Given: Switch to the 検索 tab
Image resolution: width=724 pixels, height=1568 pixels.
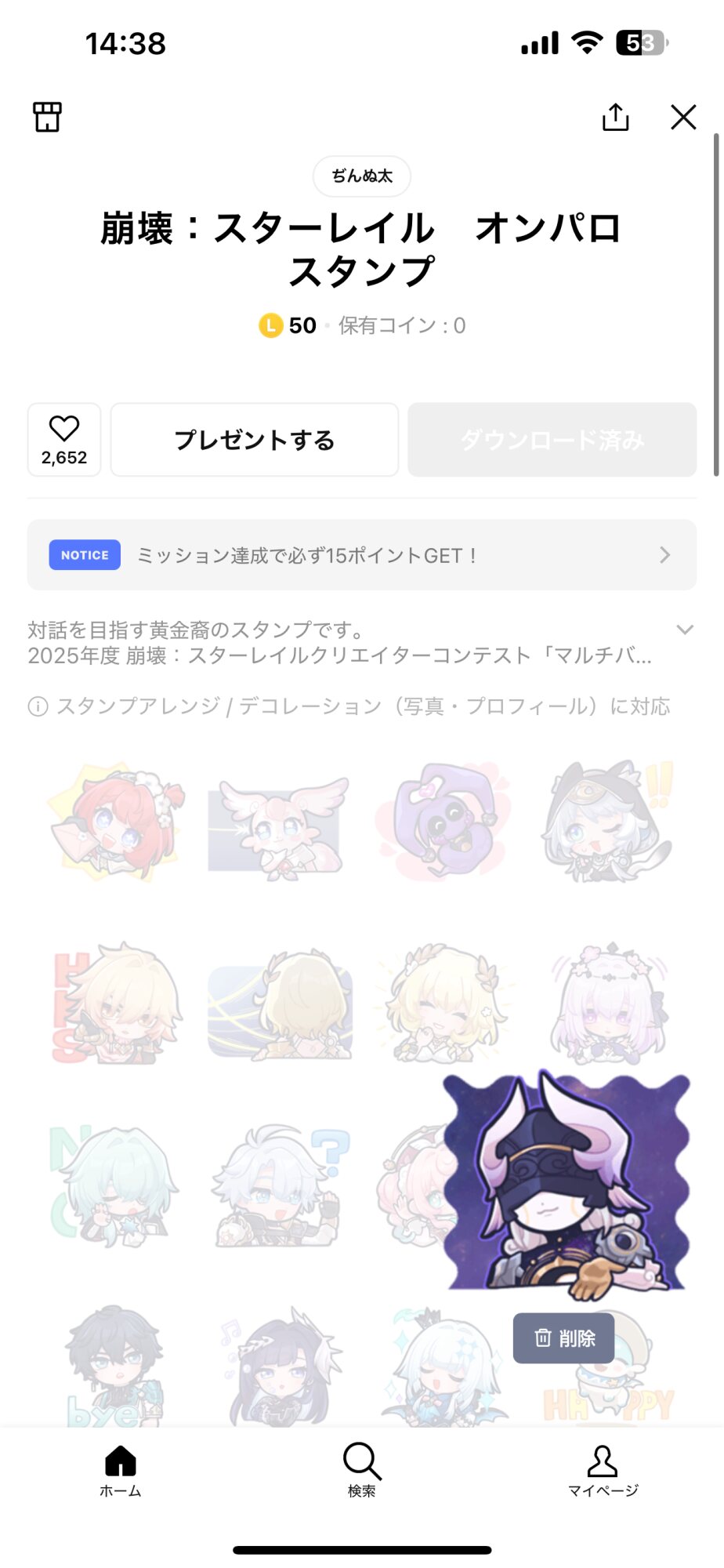Looking at the screenshot, I should [x=361, y=1471].
